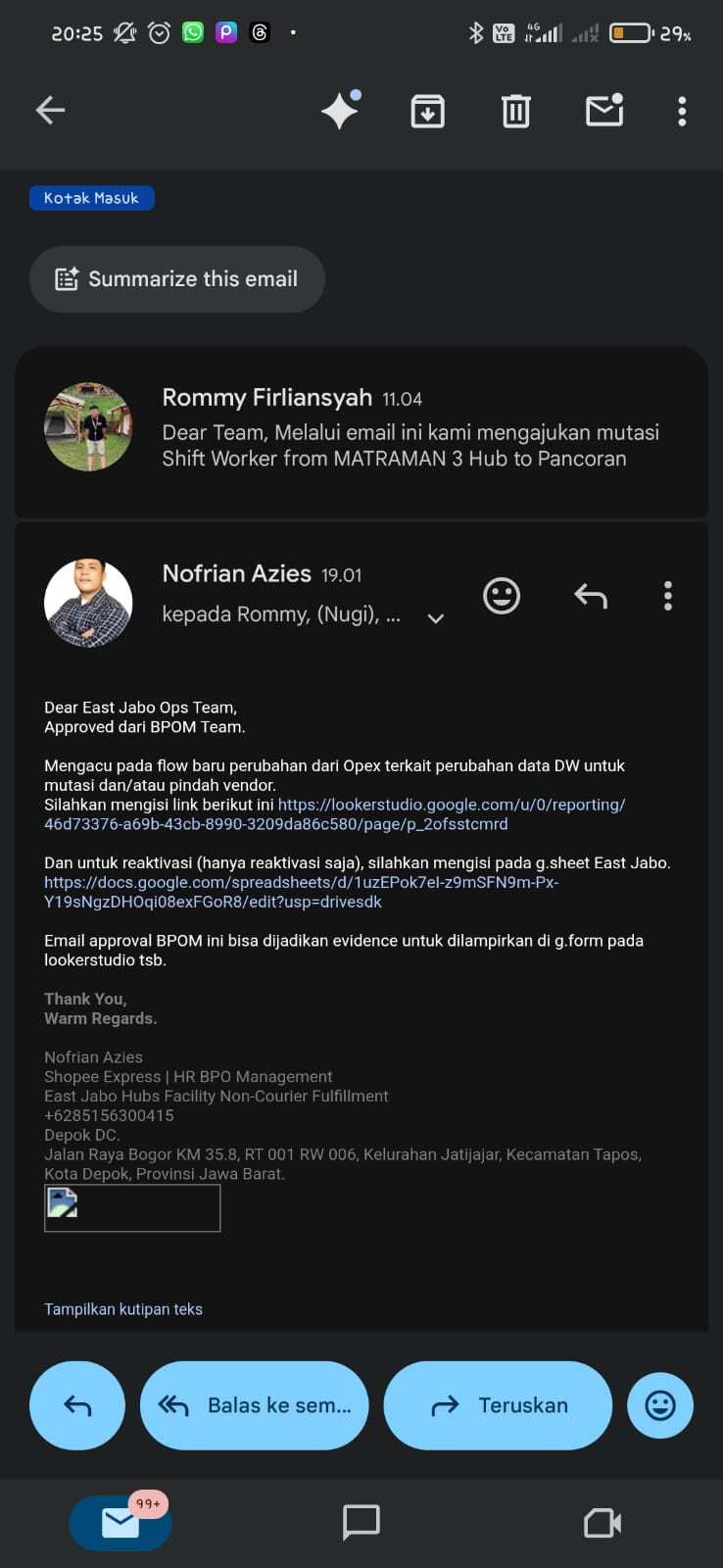
Task: Go back to the inbox list
Action: pos(50,110)
